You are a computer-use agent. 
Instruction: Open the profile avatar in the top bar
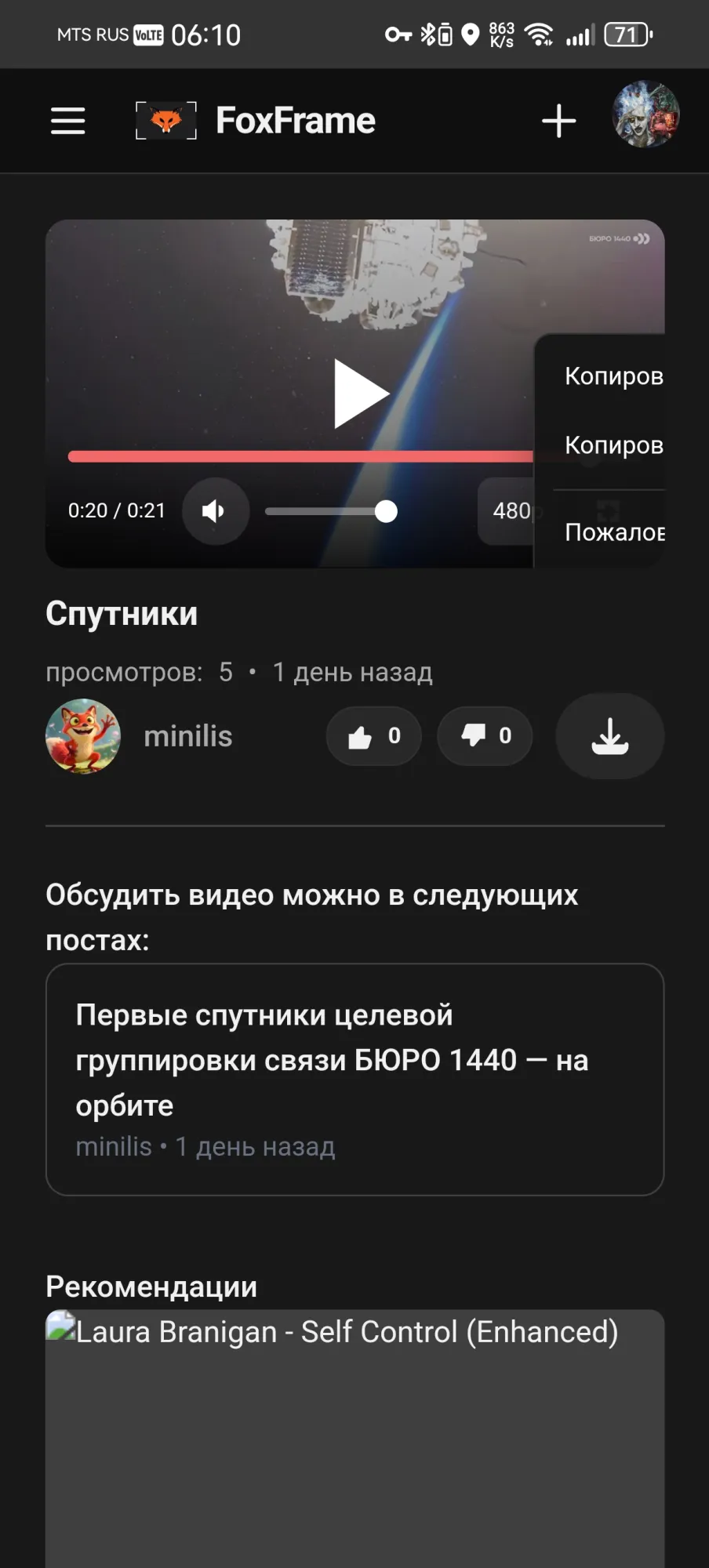click(645, 114)
